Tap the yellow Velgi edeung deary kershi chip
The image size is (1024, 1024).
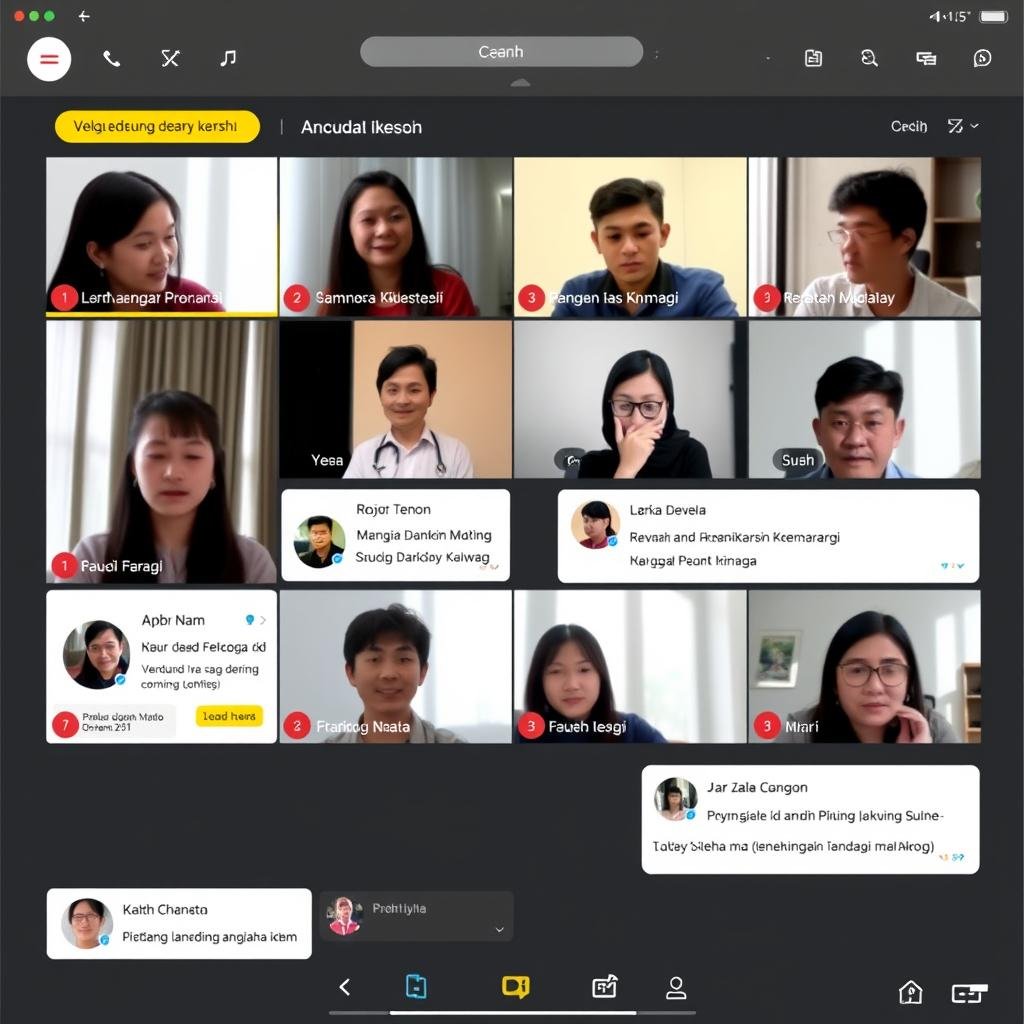157,127
